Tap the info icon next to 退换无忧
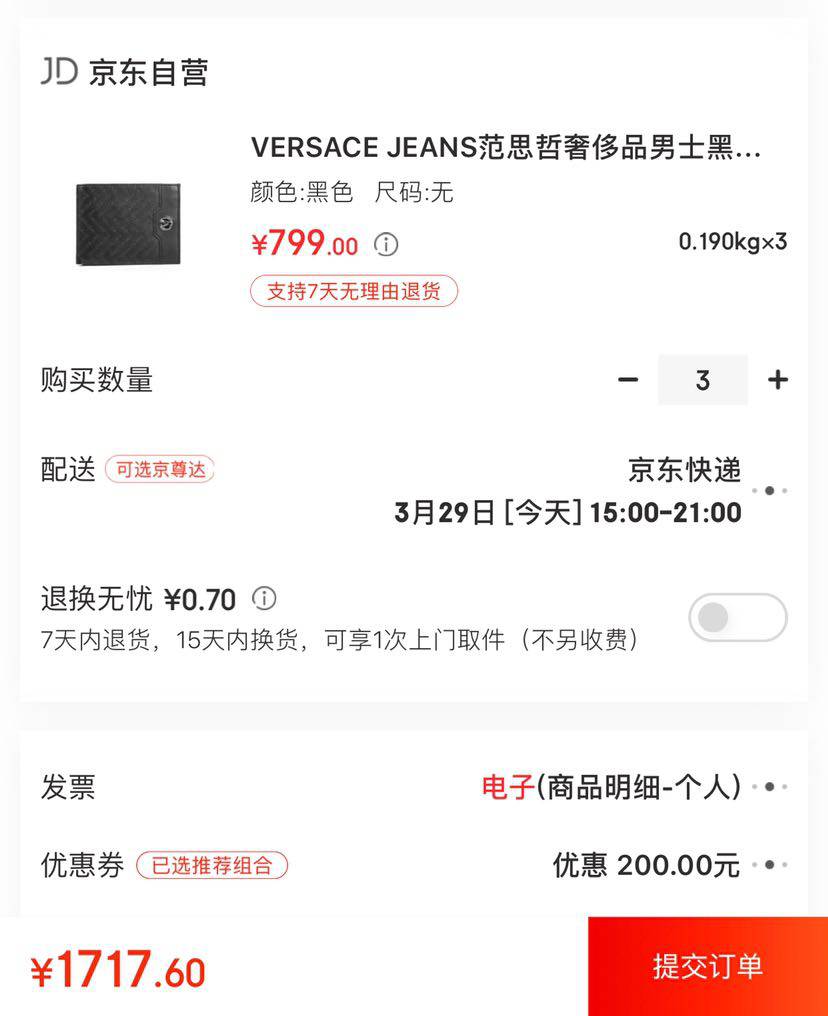 click(264, 598)
